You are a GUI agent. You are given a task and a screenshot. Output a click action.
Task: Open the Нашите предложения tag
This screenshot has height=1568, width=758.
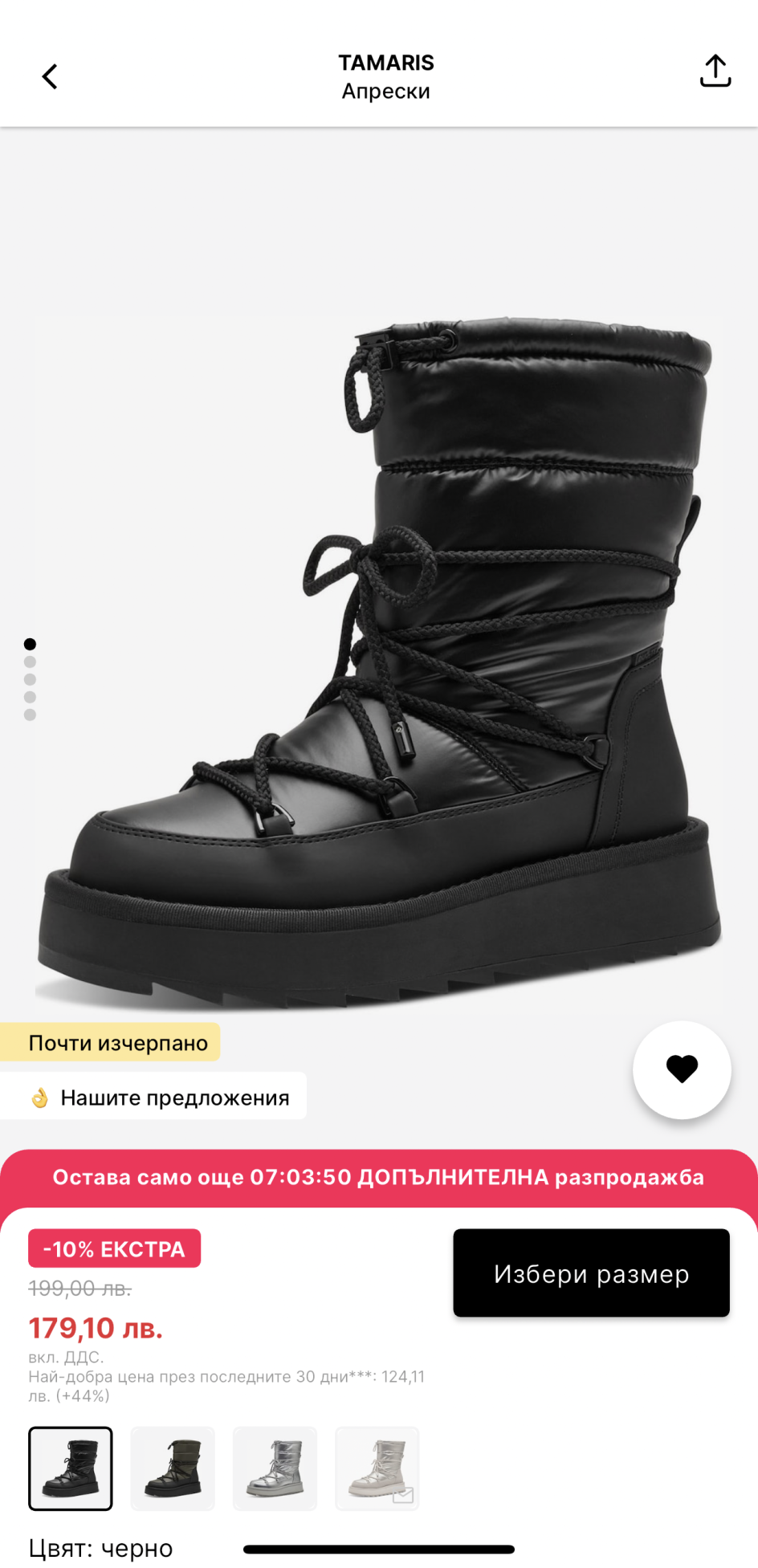[x=159, y=1097]
